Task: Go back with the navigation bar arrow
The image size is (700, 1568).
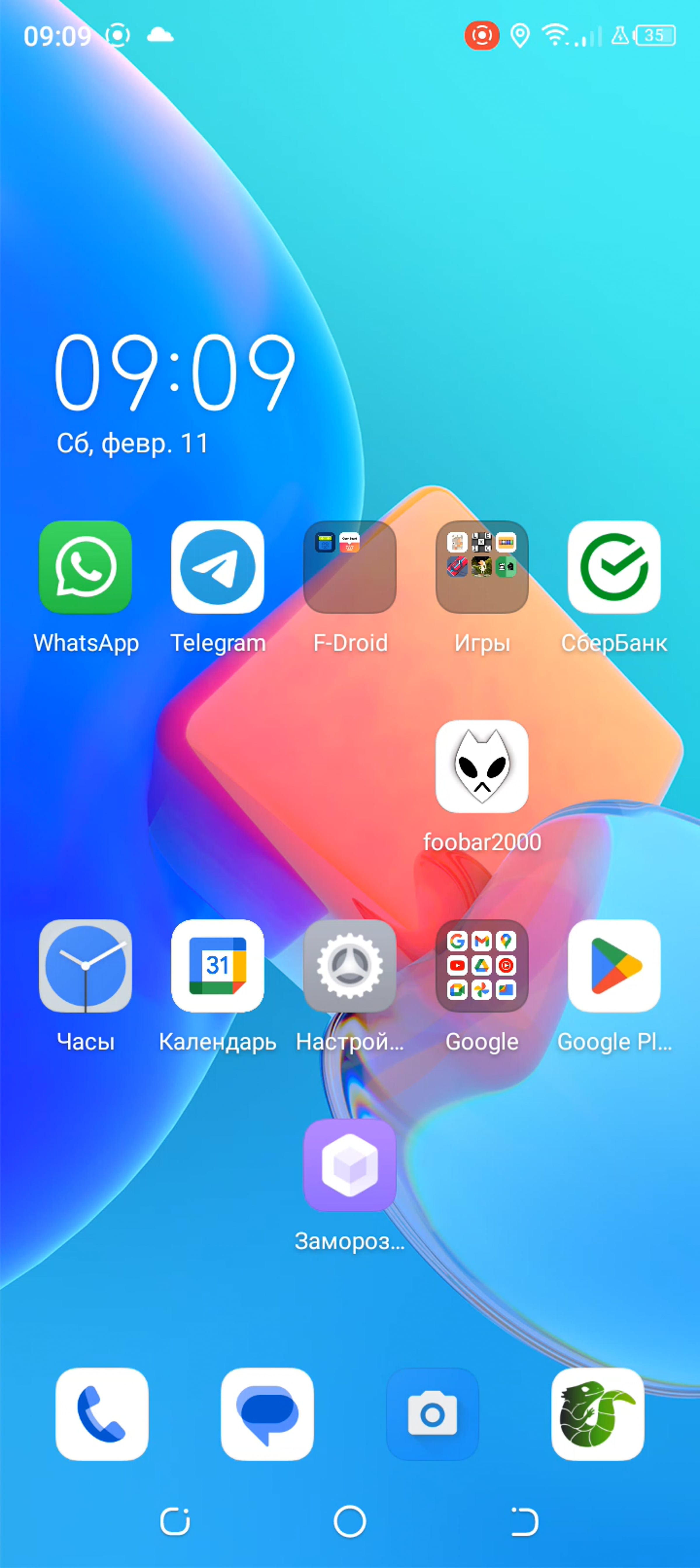Action: (524, 1522)
